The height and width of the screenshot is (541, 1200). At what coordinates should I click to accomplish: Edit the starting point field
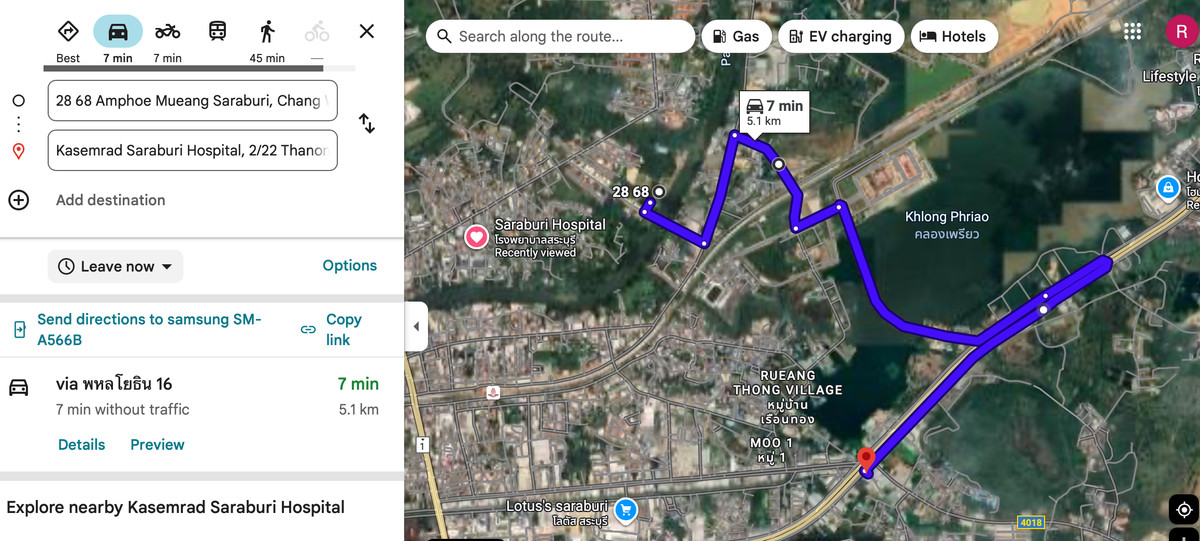pyautogui.click(x=192, y=101)
